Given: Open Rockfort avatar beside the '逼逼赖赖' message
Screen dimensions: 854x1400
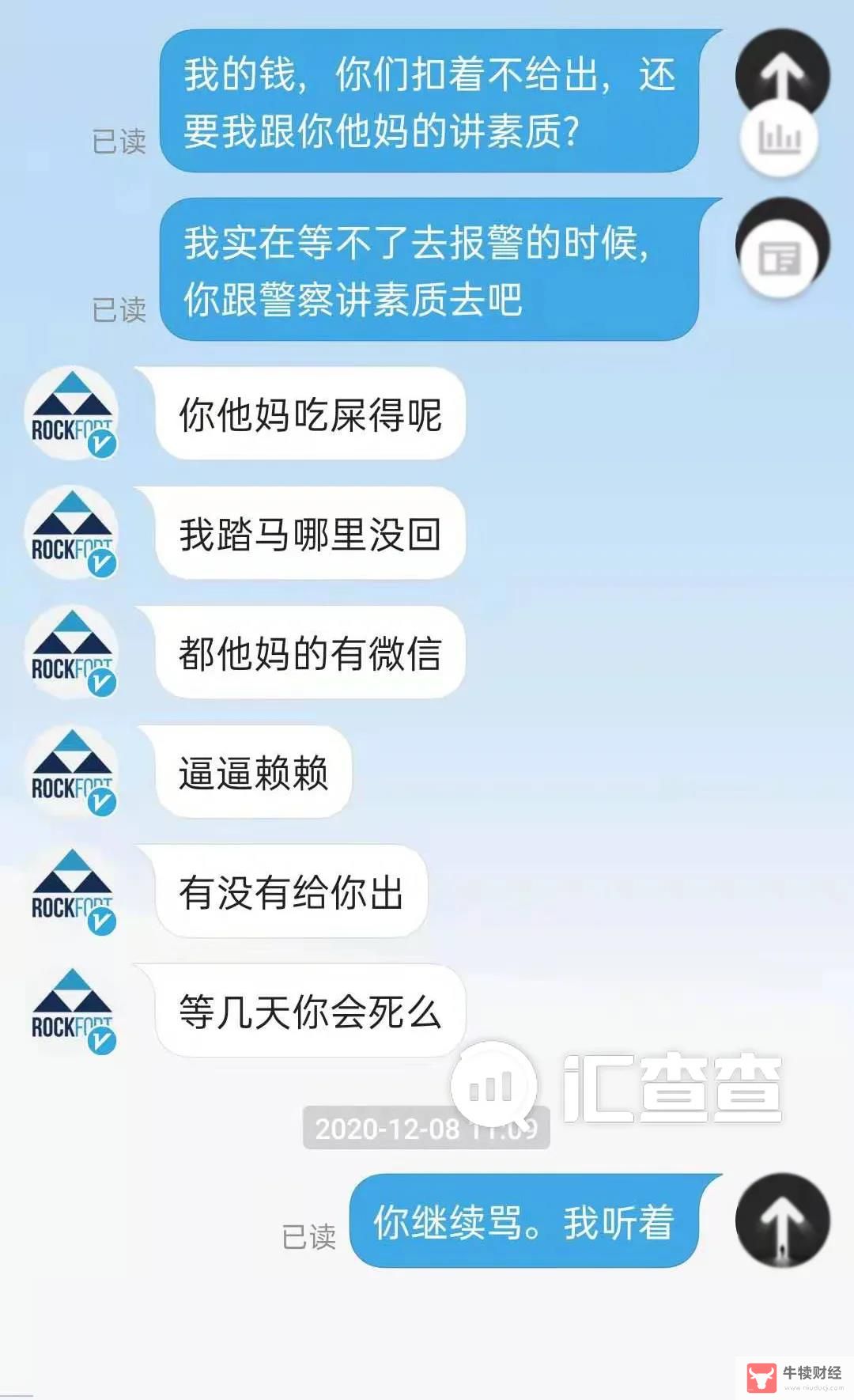Looking at the screenshot, I should (x=72, y=772).
